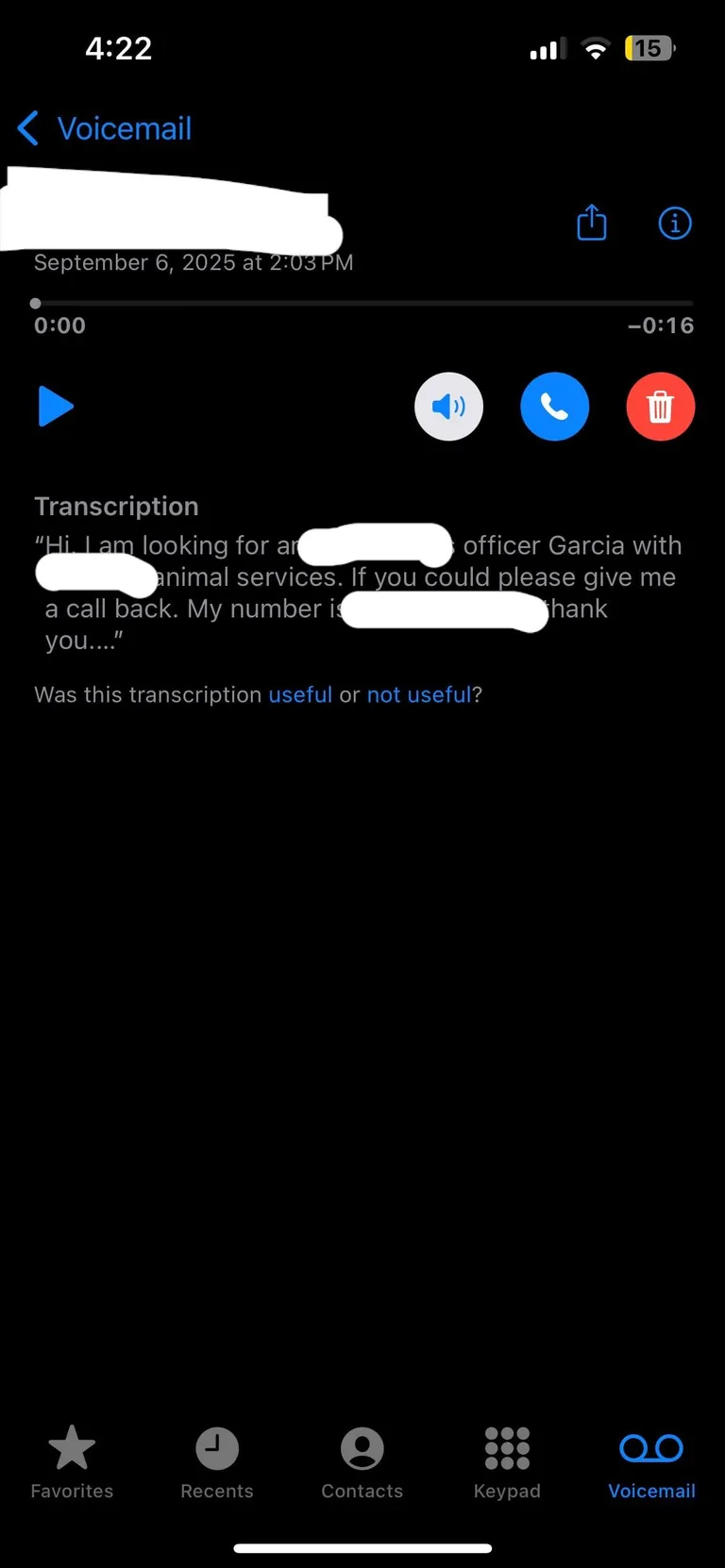
Task: Delete this voicemail
Action: click(660, 407)
